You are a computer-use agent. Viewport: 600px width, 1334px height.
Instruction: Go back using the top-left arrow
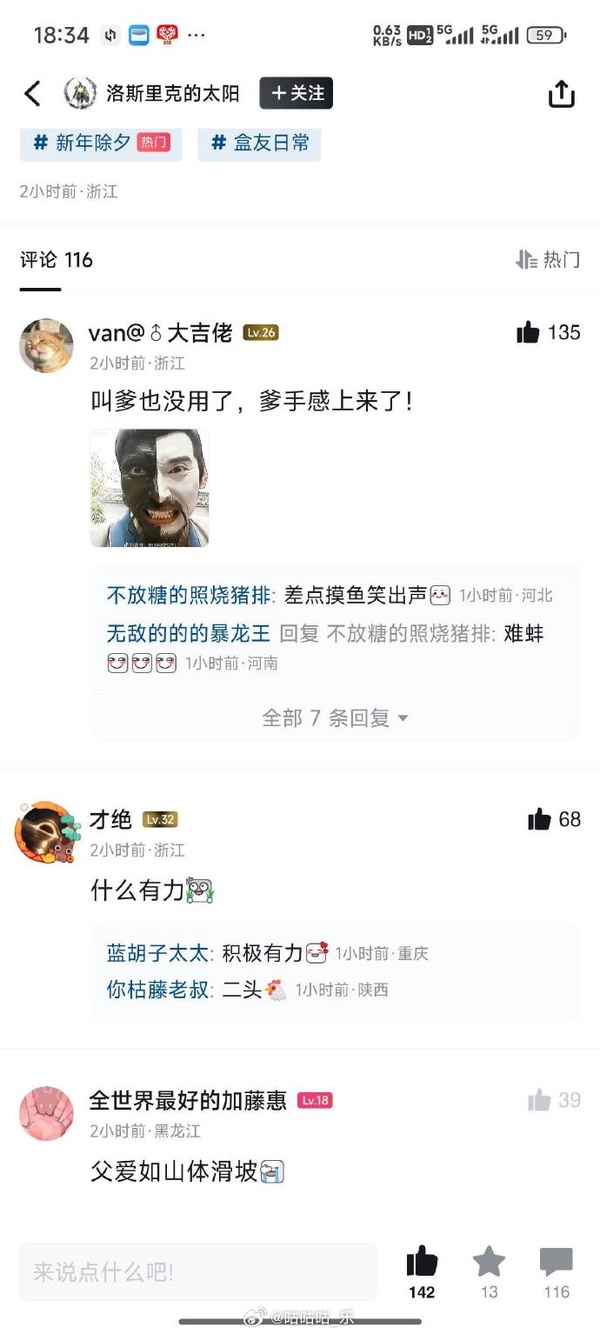click(33, 94)
